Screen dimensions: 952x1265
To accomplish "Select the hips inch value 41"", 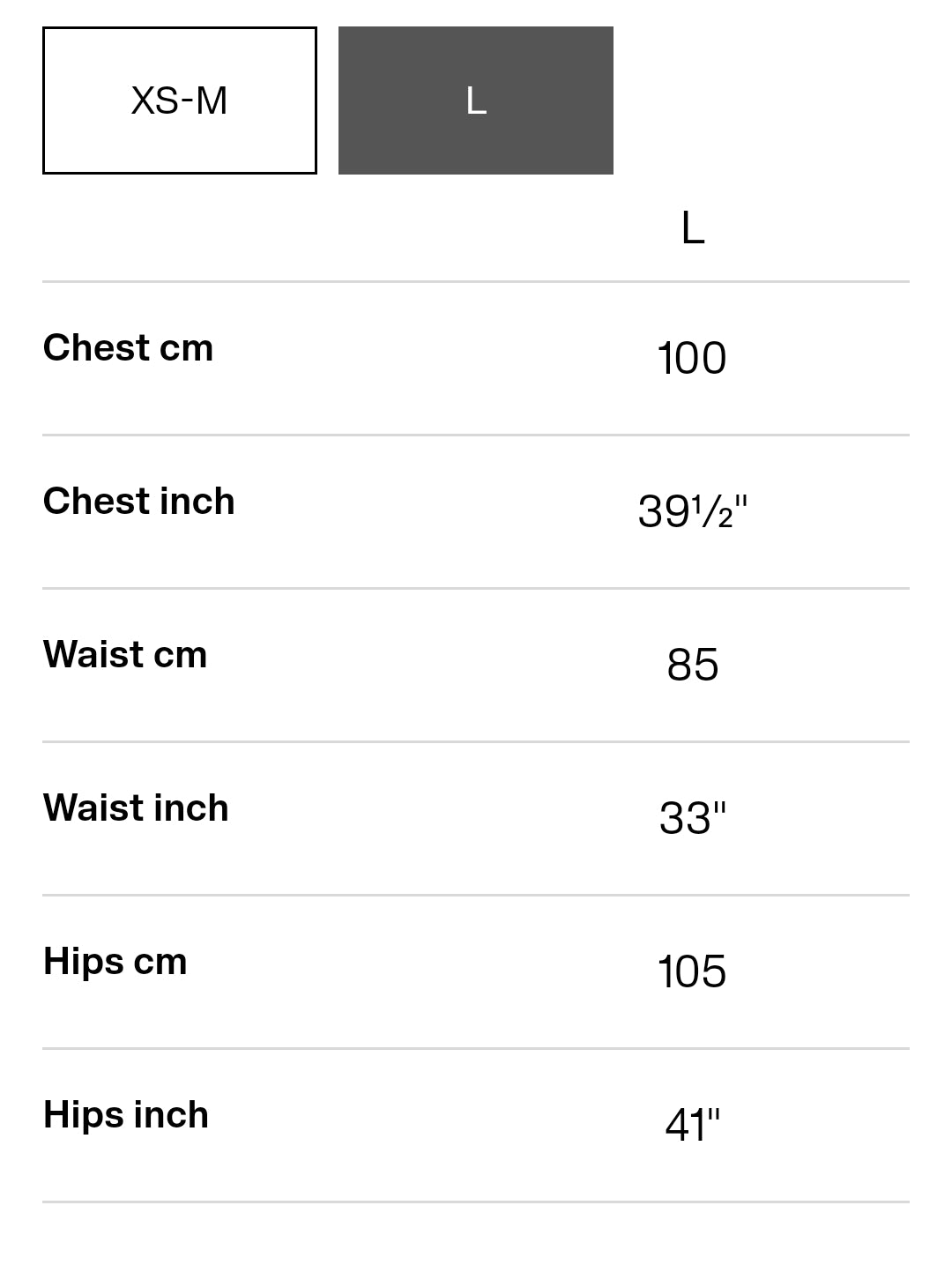I will (692, 1125).
